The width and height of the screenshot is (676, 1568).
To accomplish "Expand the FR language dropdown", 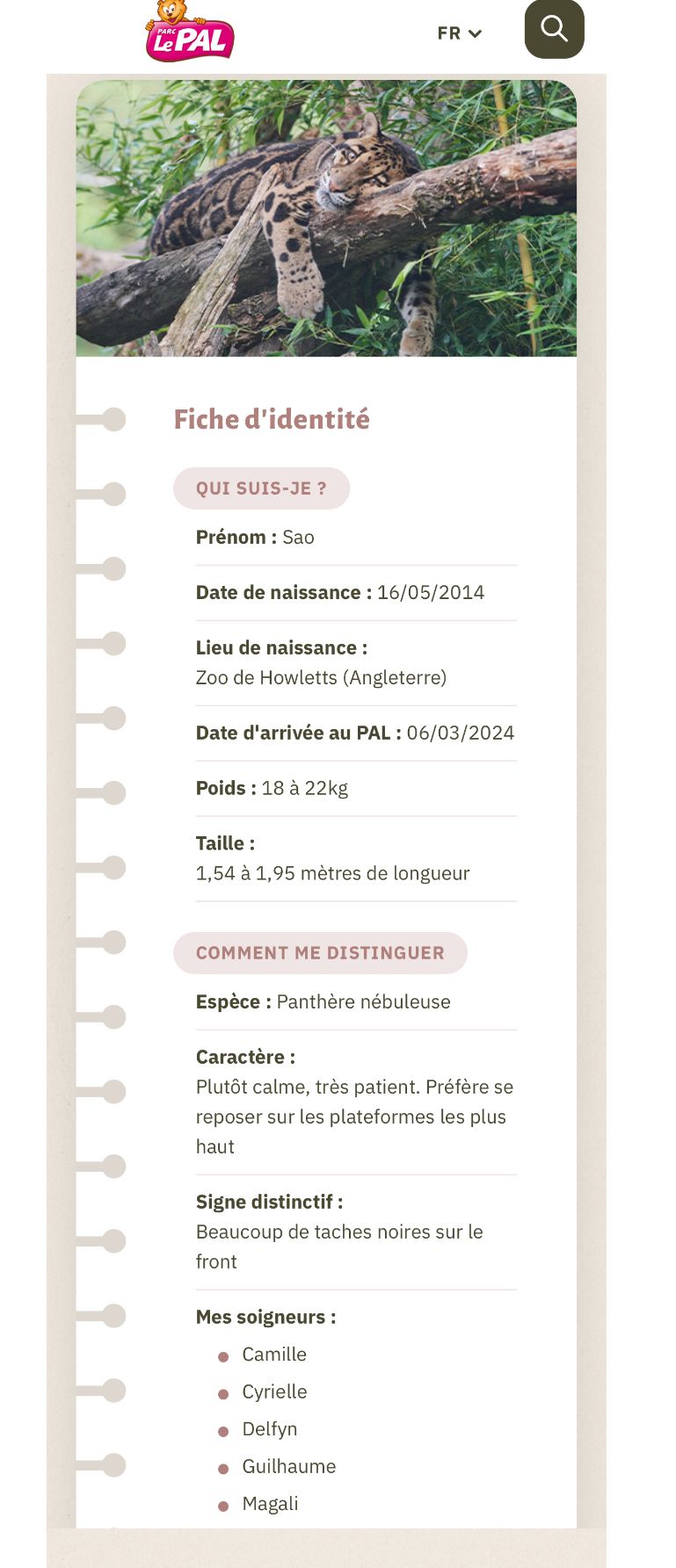I will (x=459, y=33).
